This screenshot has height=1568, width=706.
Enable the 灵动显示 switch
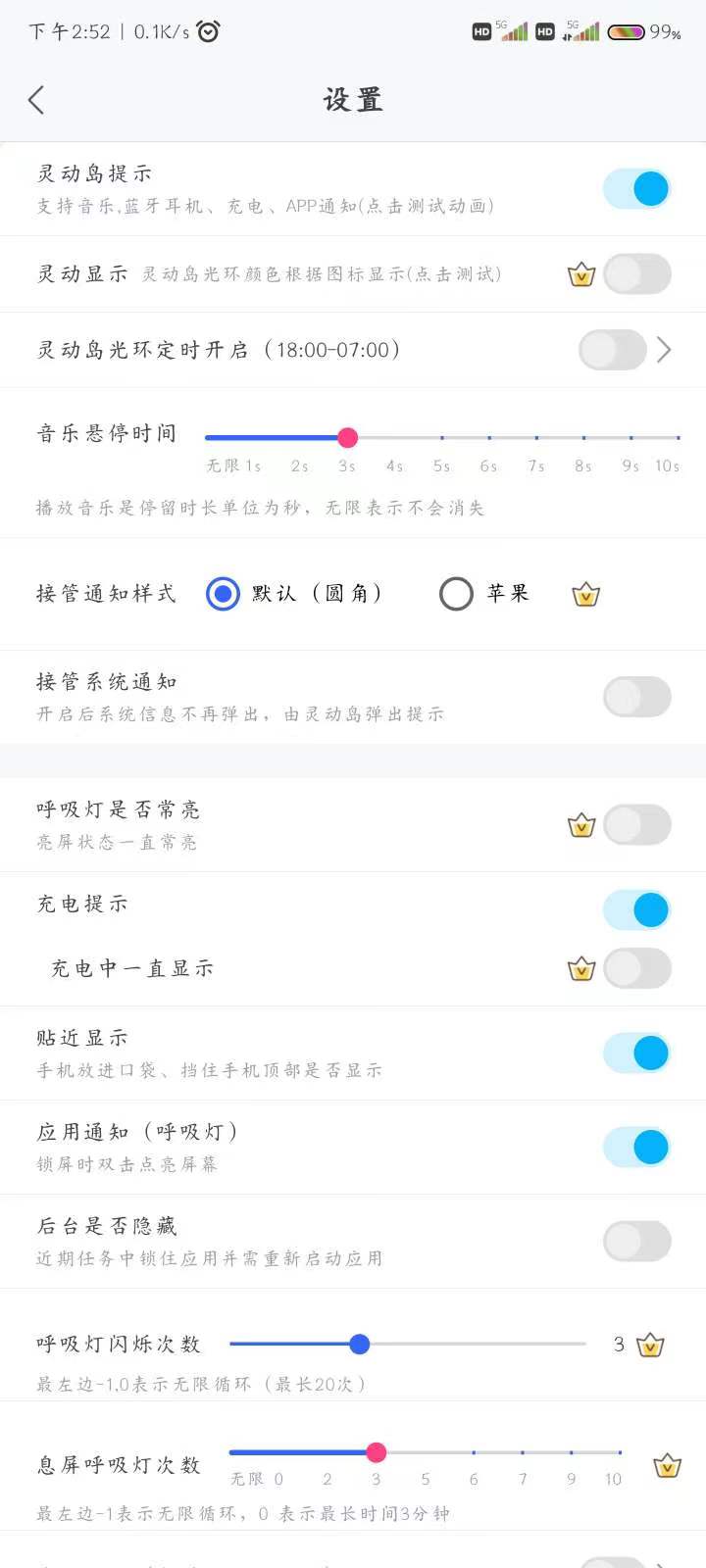pos(636,274)
